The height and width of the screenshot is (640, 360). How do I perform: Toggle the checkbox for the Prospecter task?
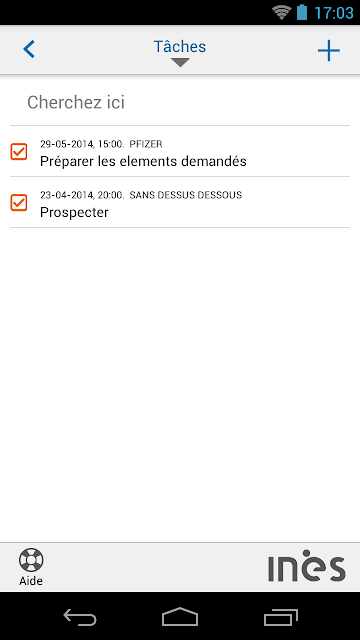(19, 202)
